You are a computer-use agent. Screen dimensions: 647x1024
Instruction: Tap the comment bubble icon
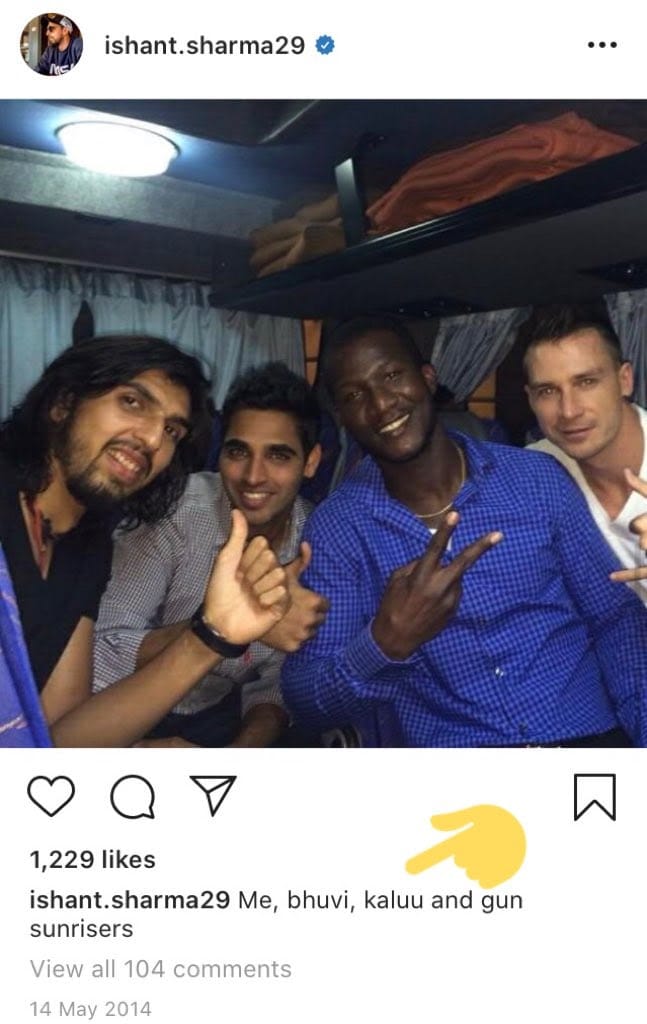pyautogui.click(x=132, y=797)
